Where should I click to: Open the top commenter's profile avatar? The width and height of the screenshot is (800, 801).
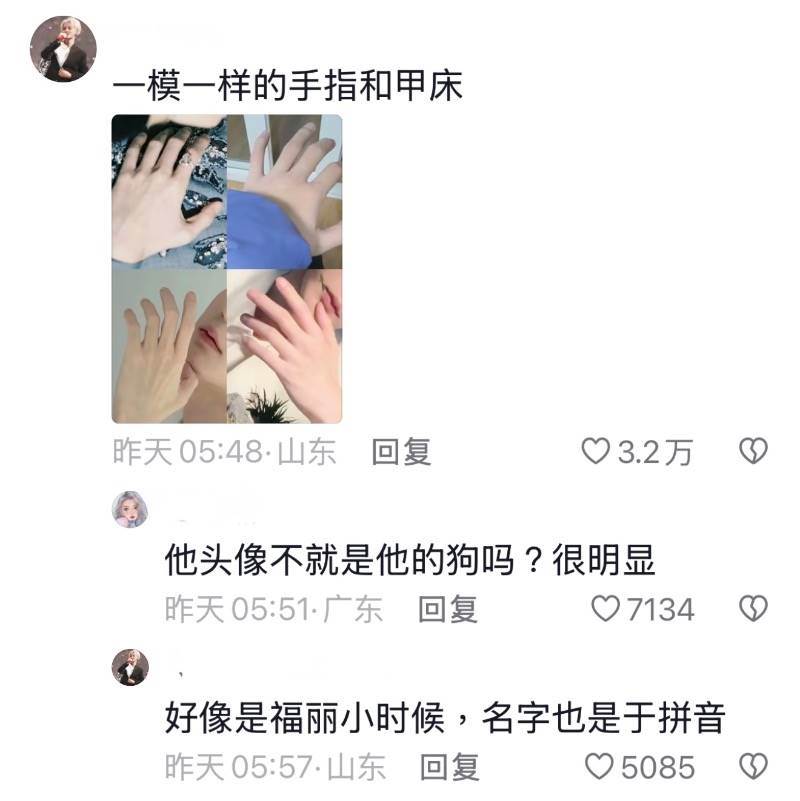pos(65,49)
